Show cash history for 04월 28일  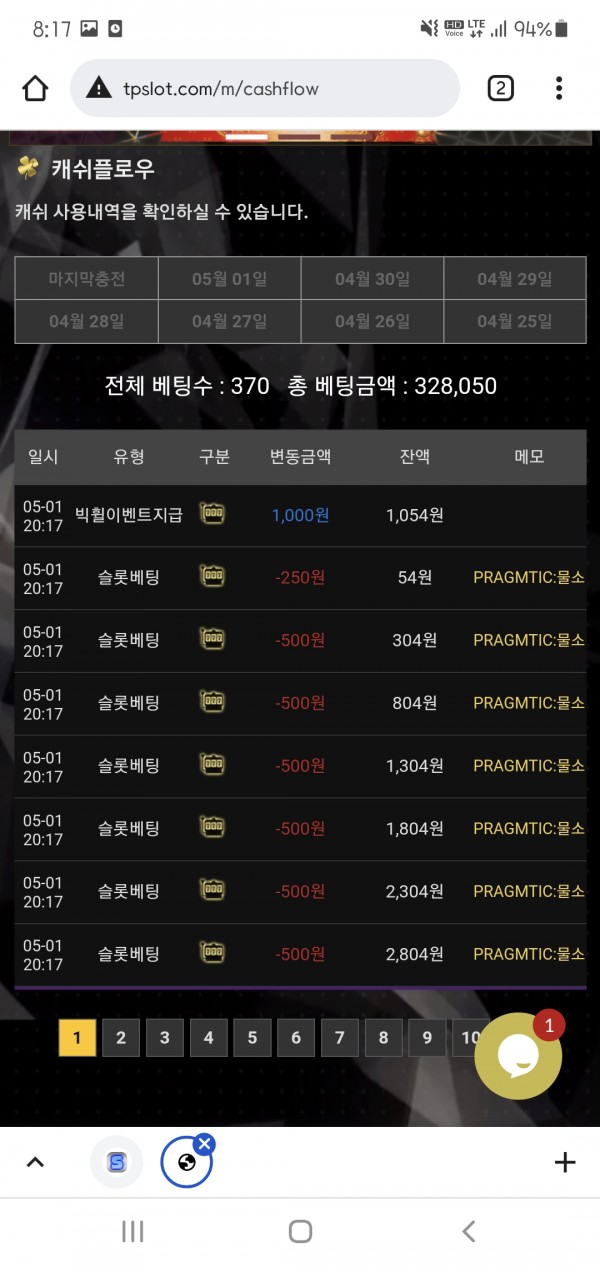[87, 321]
